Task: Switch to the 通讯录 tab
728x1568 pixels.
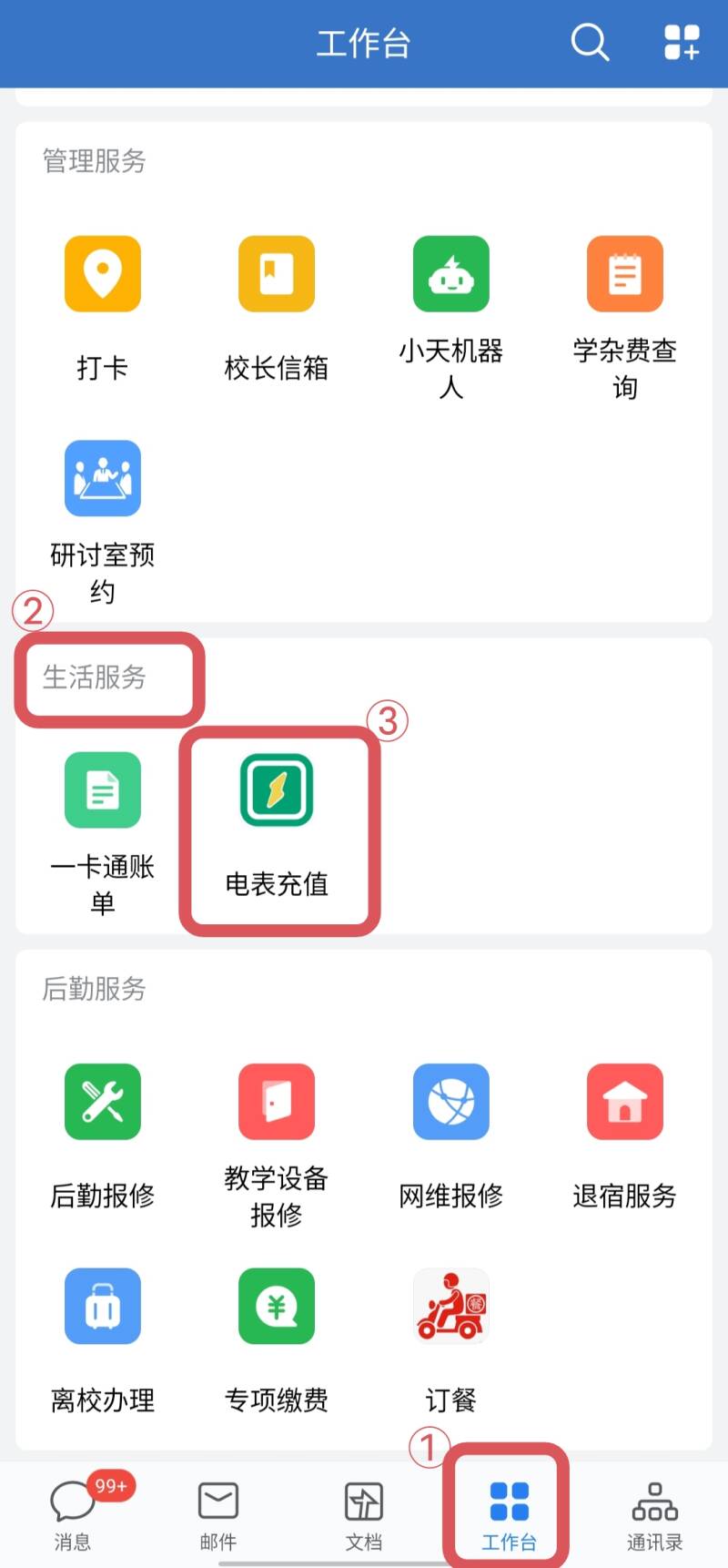Action: click(x=655, y=1512)
